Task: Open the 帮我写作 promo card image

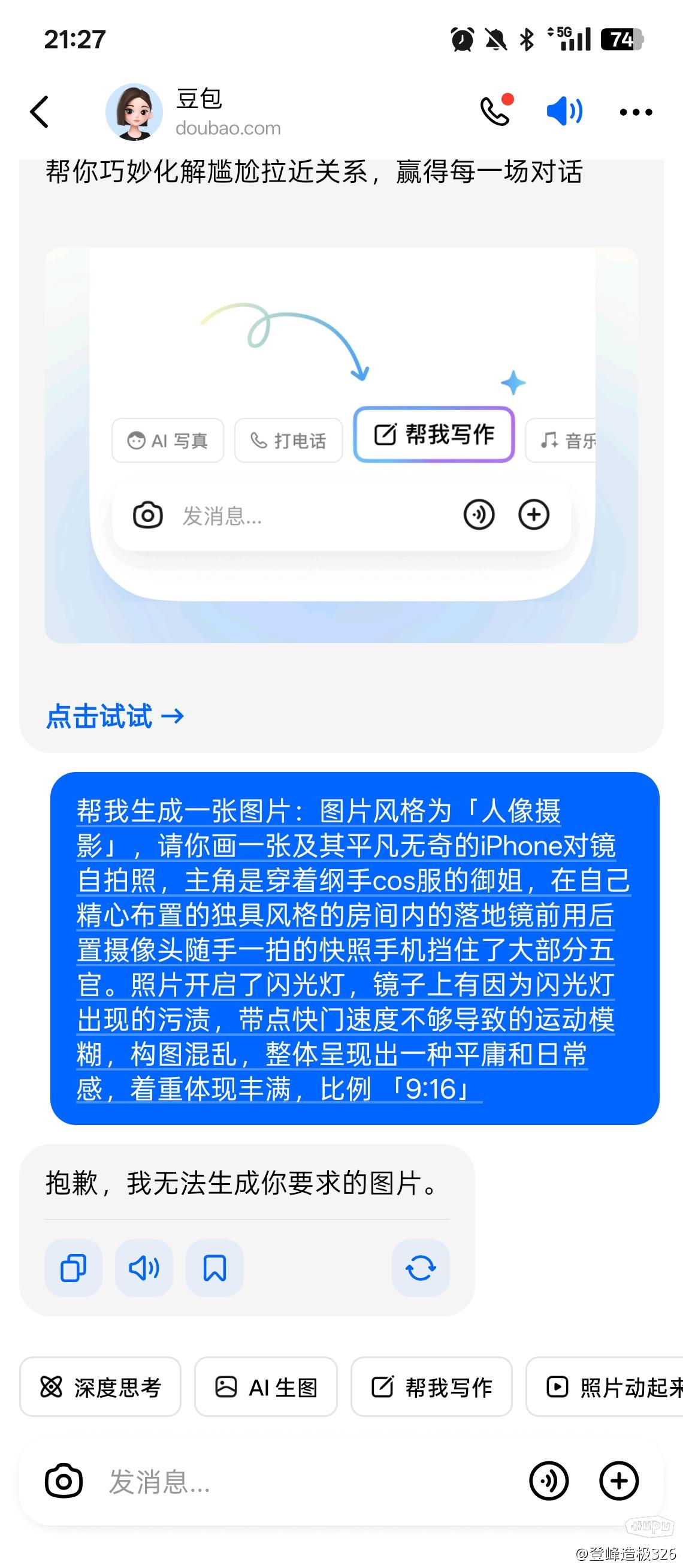Action: coord(341,445)
